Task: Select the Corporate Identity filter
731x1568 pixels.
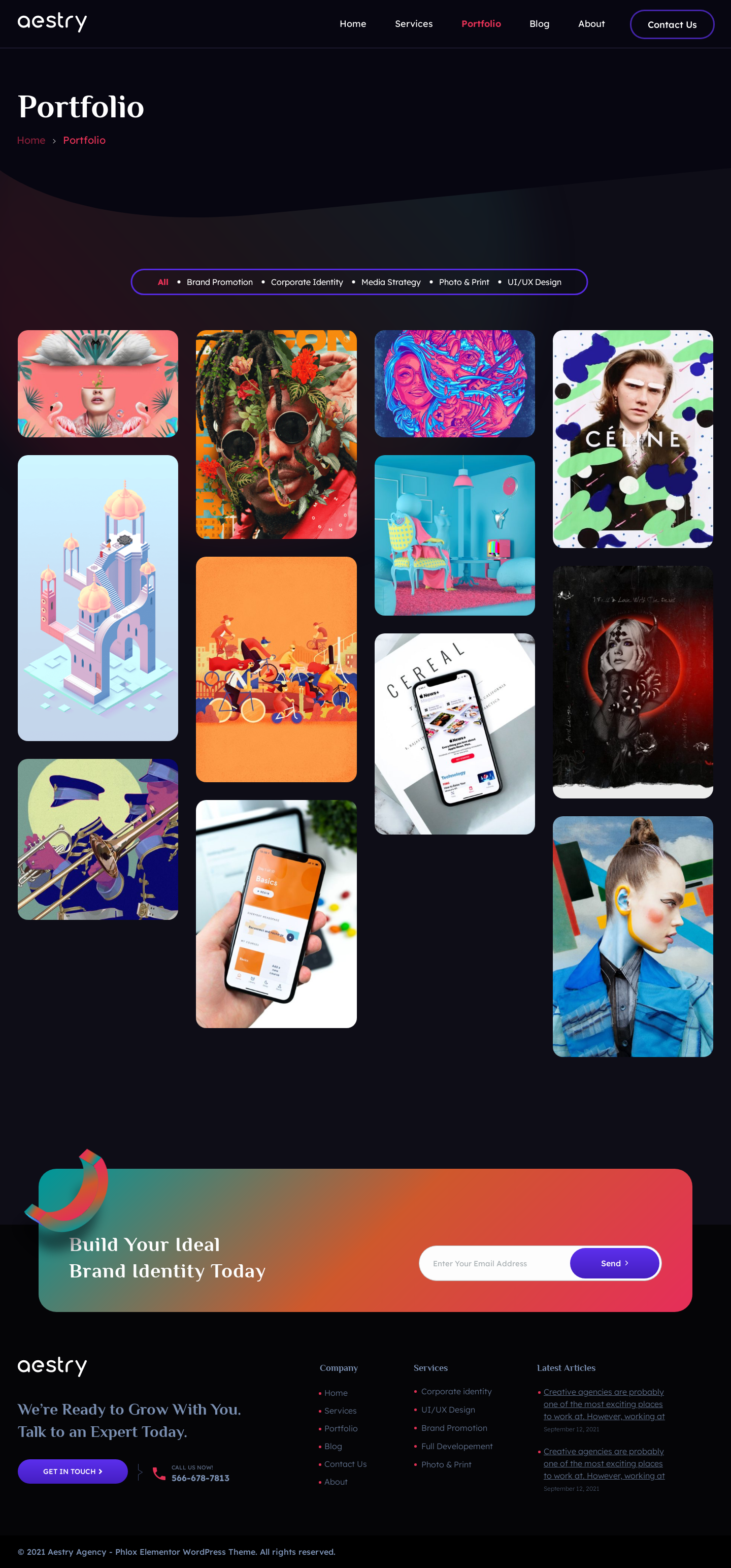Action: pos(307,282)
